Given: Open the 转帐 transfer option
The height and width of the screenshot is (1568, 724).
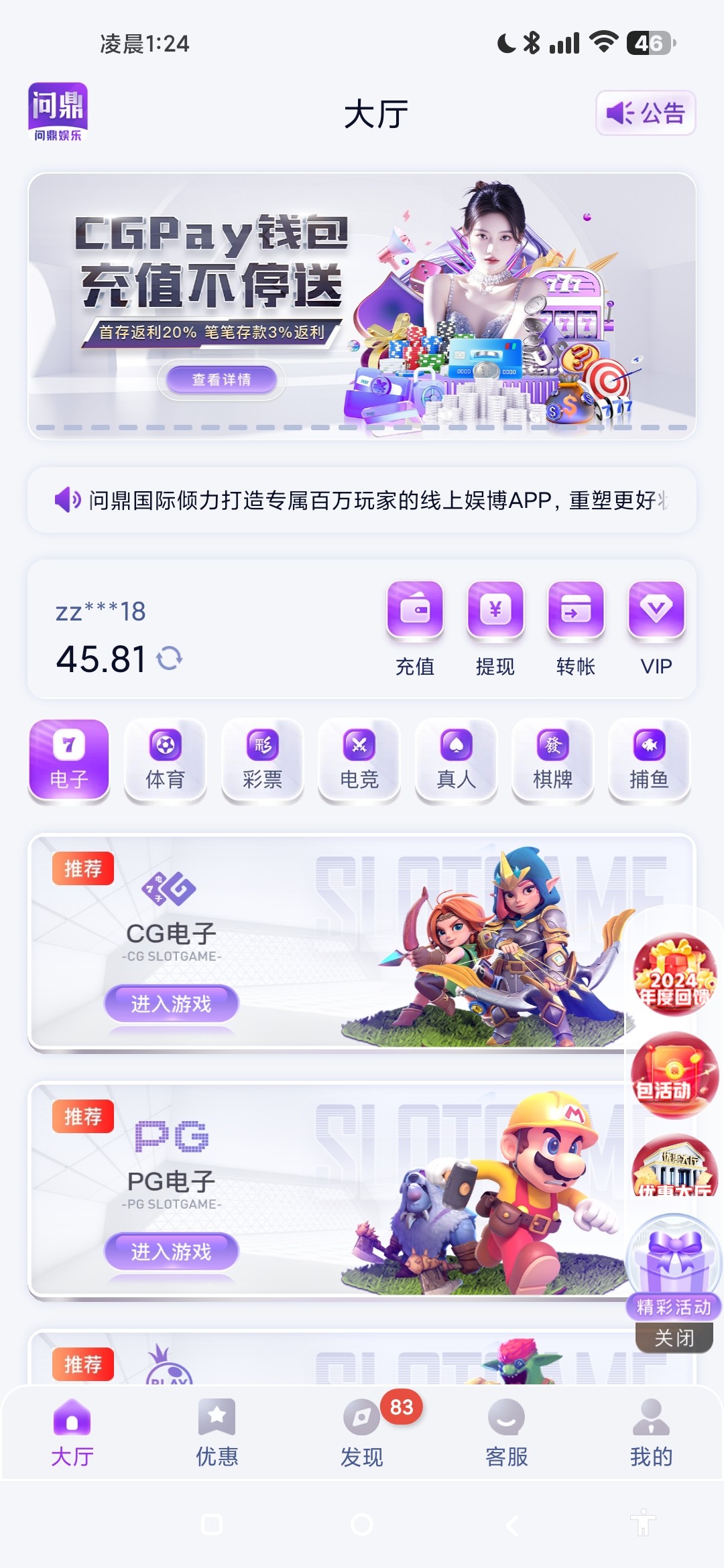Looking at the screenshot, I should point(576,628).
